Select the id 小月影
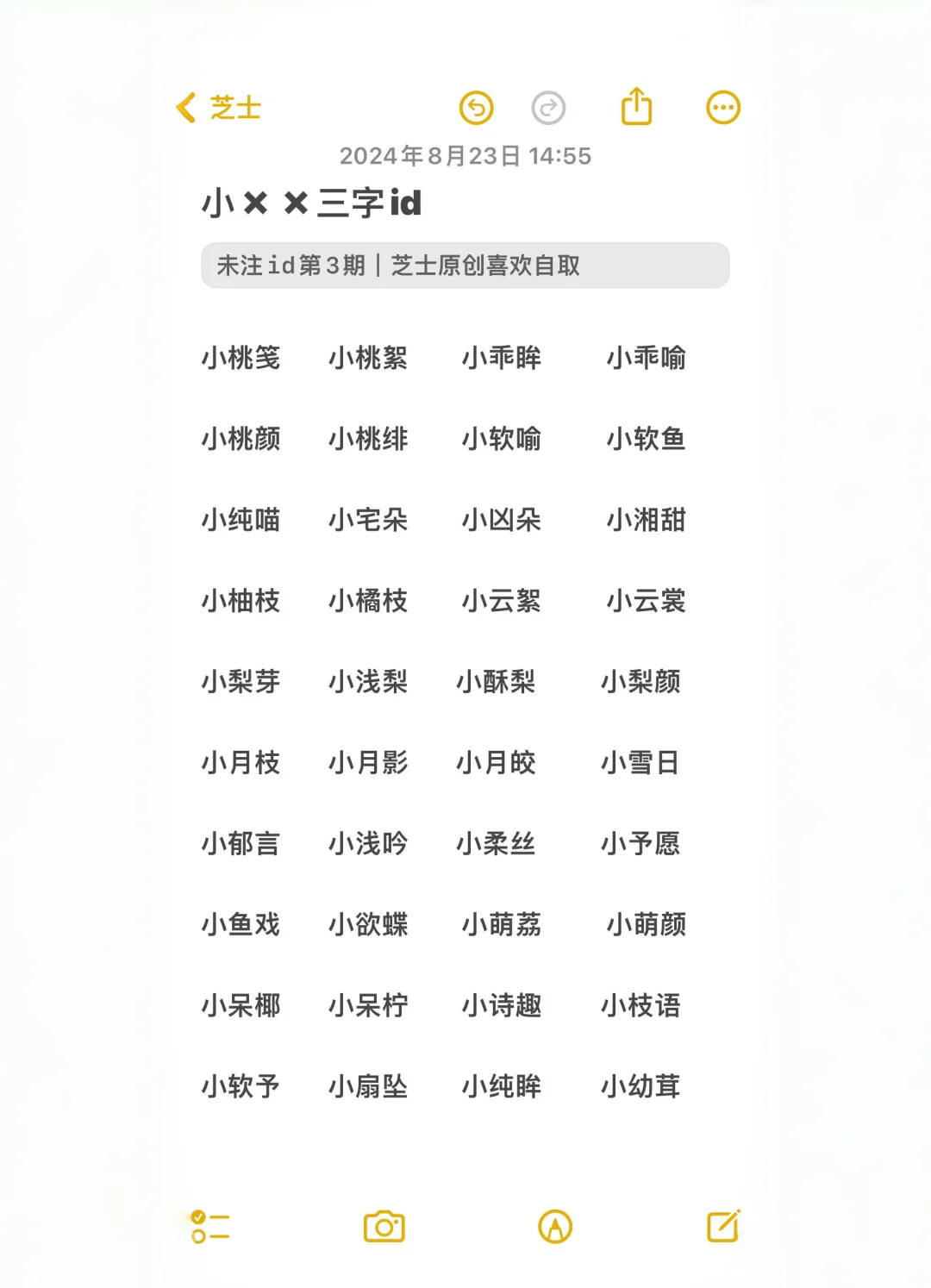Screen dimensions: 931x1288 [369, 763]
